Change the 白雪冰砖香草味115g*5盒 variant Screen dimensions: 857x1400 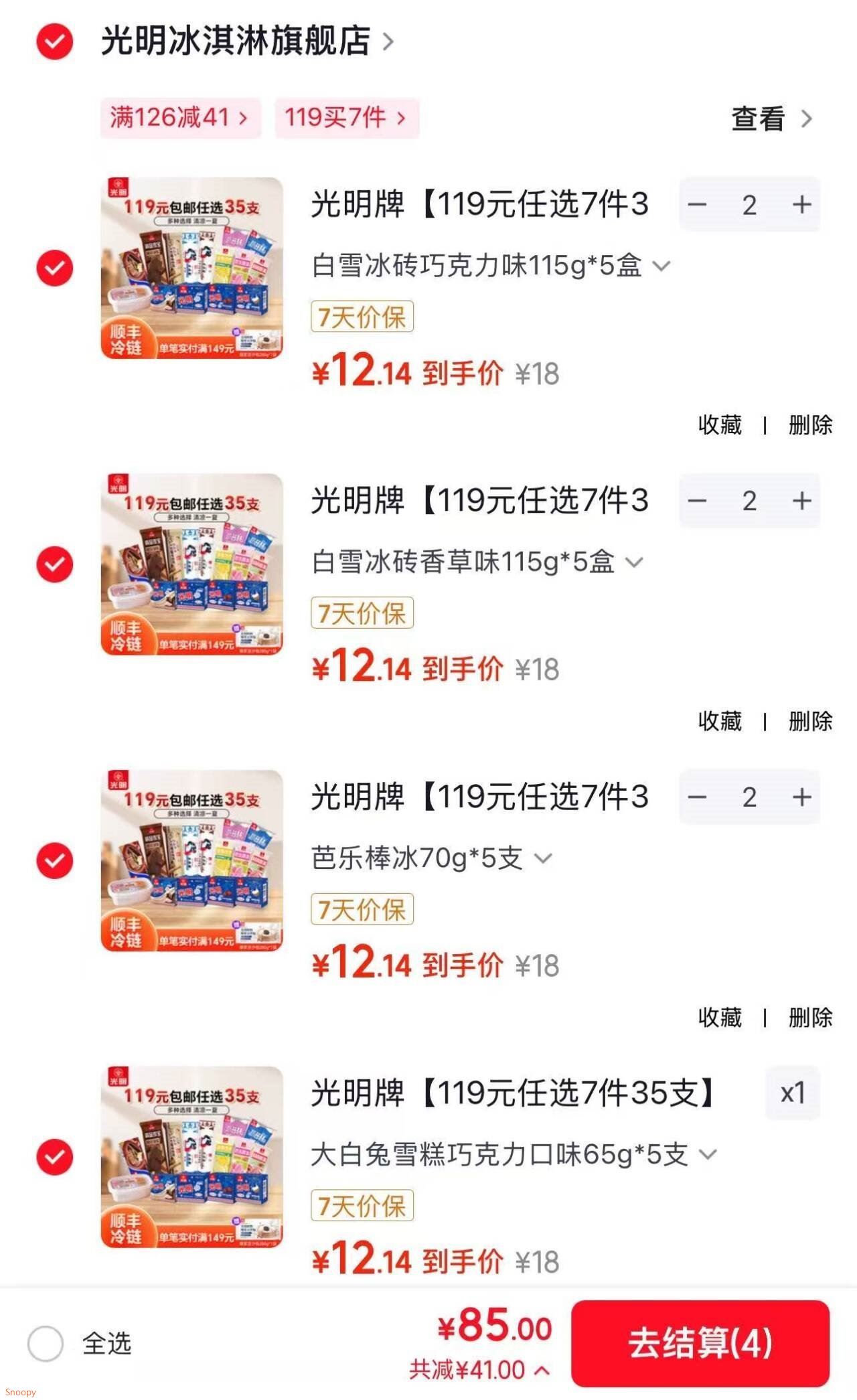pyautogui.click(x=477, y=562)
